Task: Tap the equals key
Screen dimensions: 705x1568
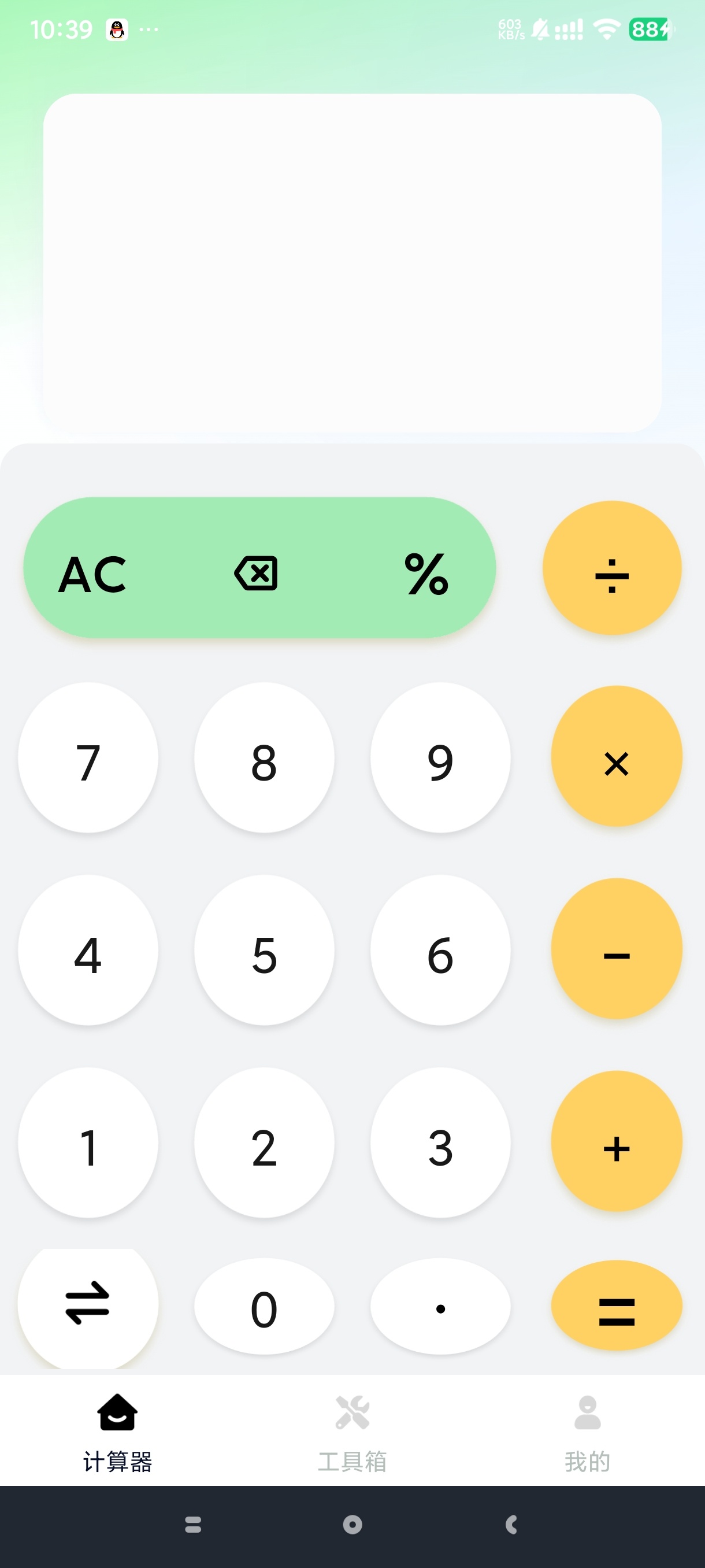Action: 616,1305
